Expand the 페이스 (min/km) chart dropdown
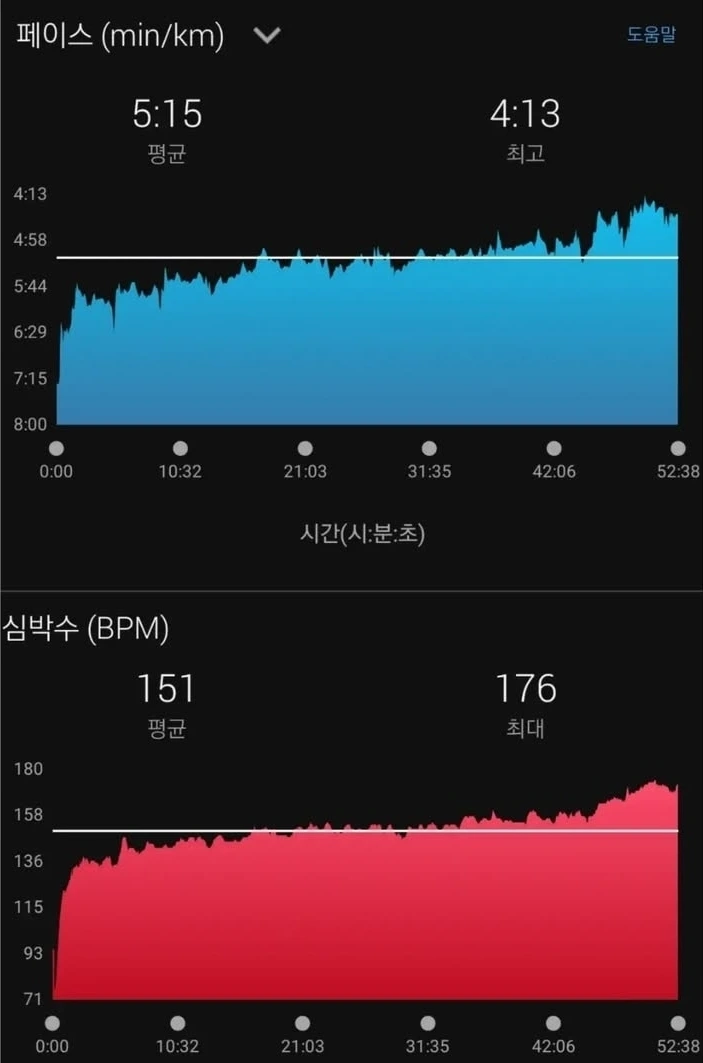Screen dimensions: 703x1063 tap(266, 36)
